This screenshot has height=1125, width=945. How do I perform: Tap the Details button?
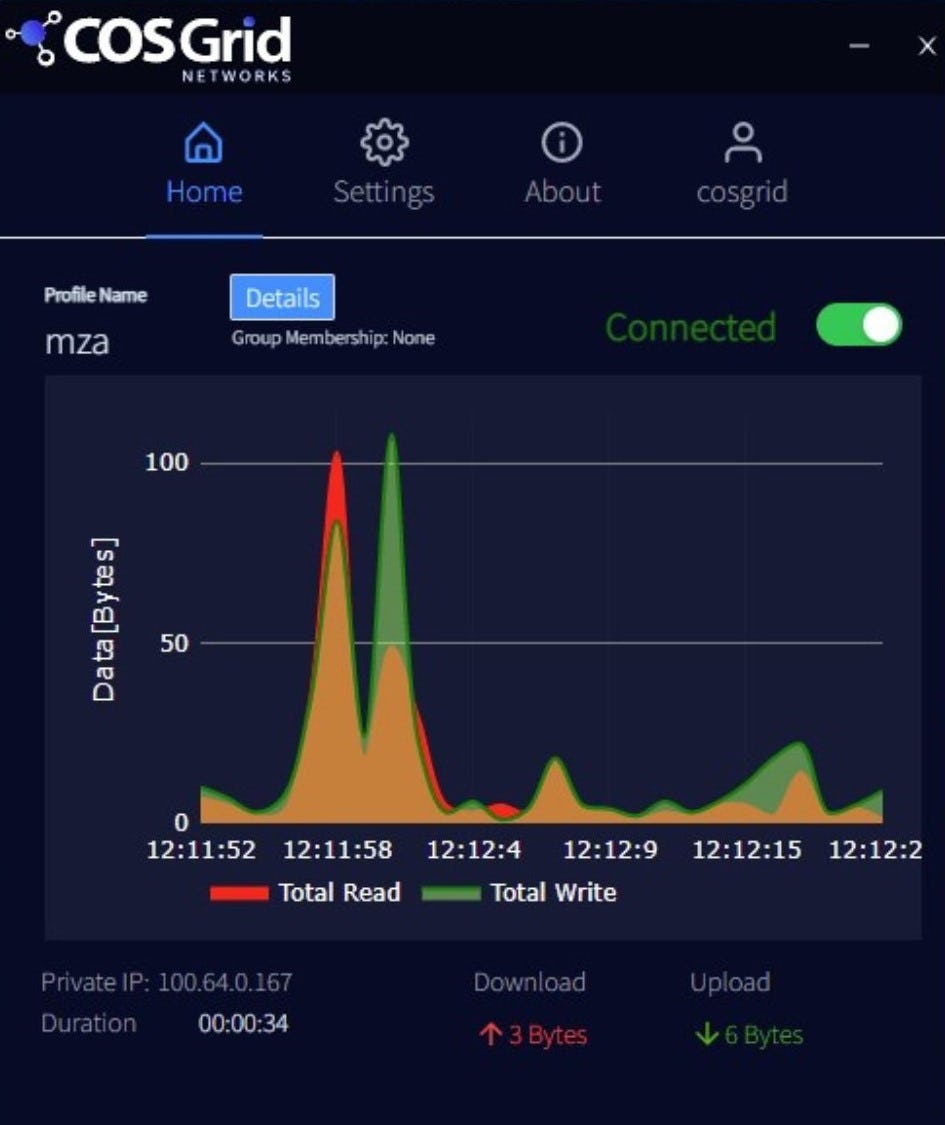(282, 298)
